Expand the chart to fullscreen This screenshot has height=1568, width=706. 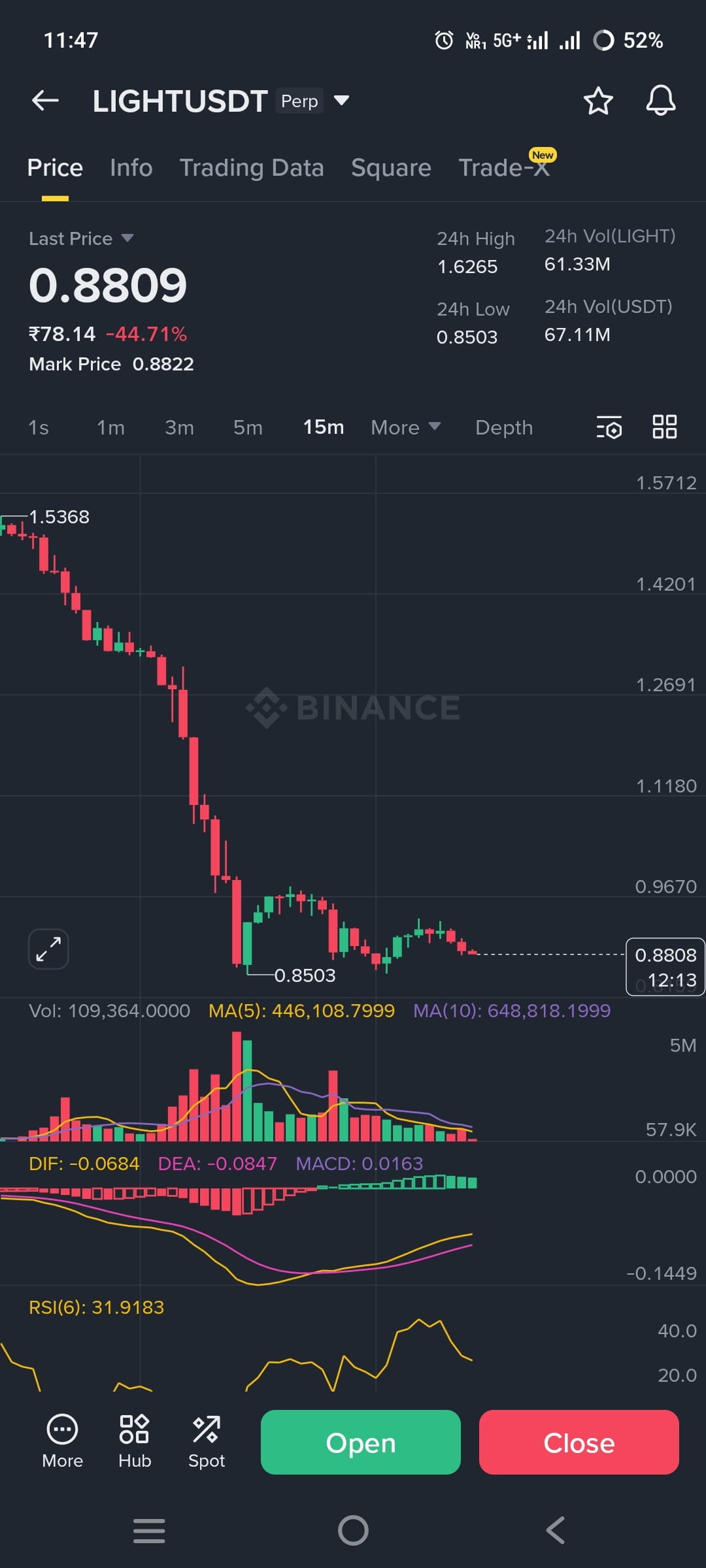click(x=48, y=949)
